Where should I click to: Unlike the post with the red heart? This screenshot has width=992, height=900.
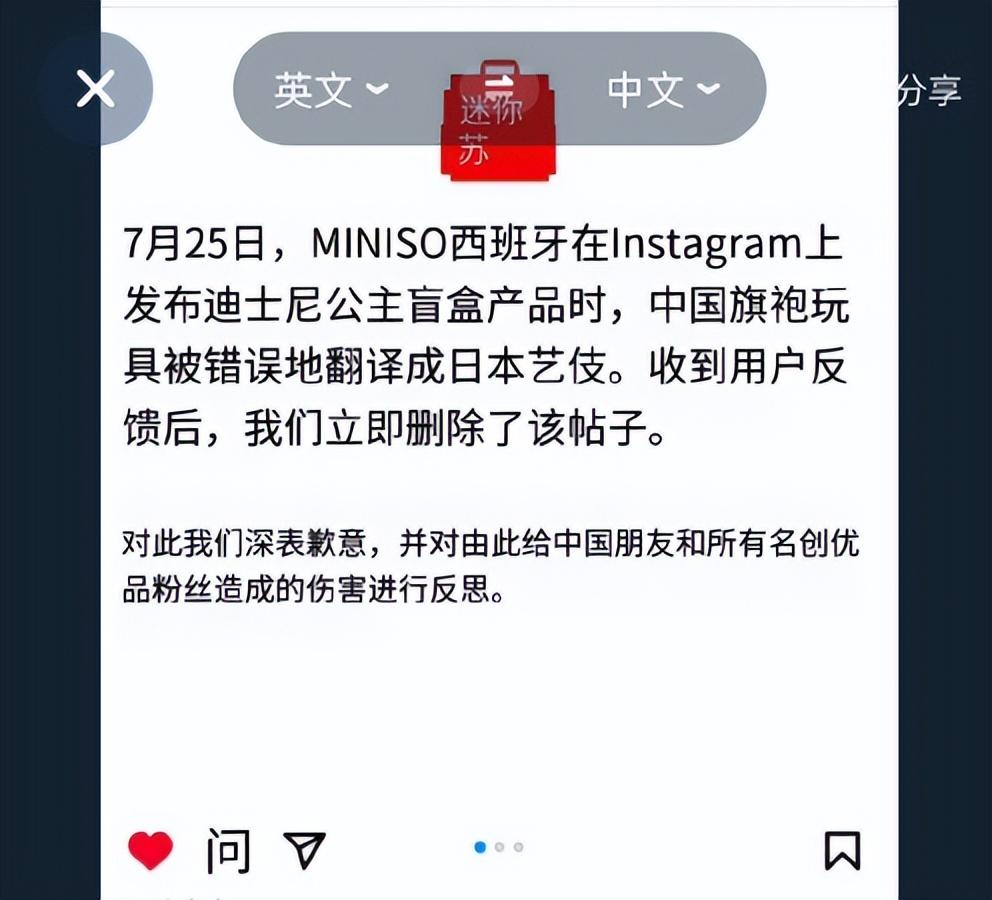(150, 850)
